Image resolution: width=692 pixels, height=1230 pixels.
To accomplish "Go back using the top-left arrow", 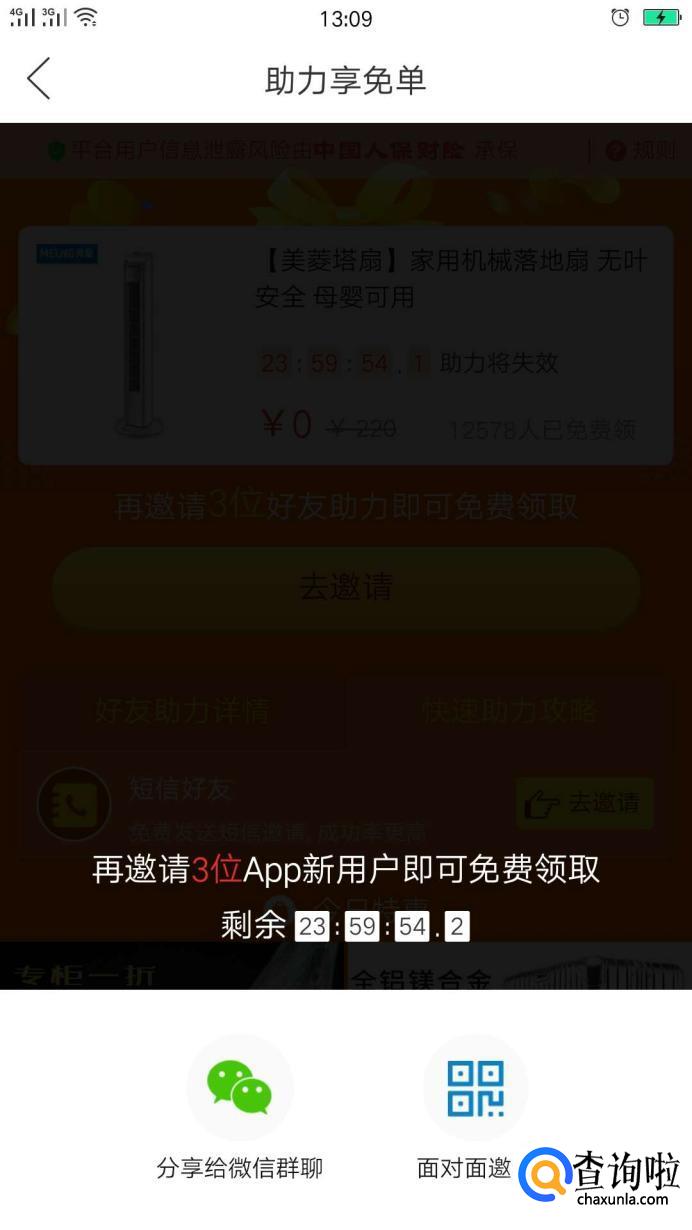I will pos(38,79).
